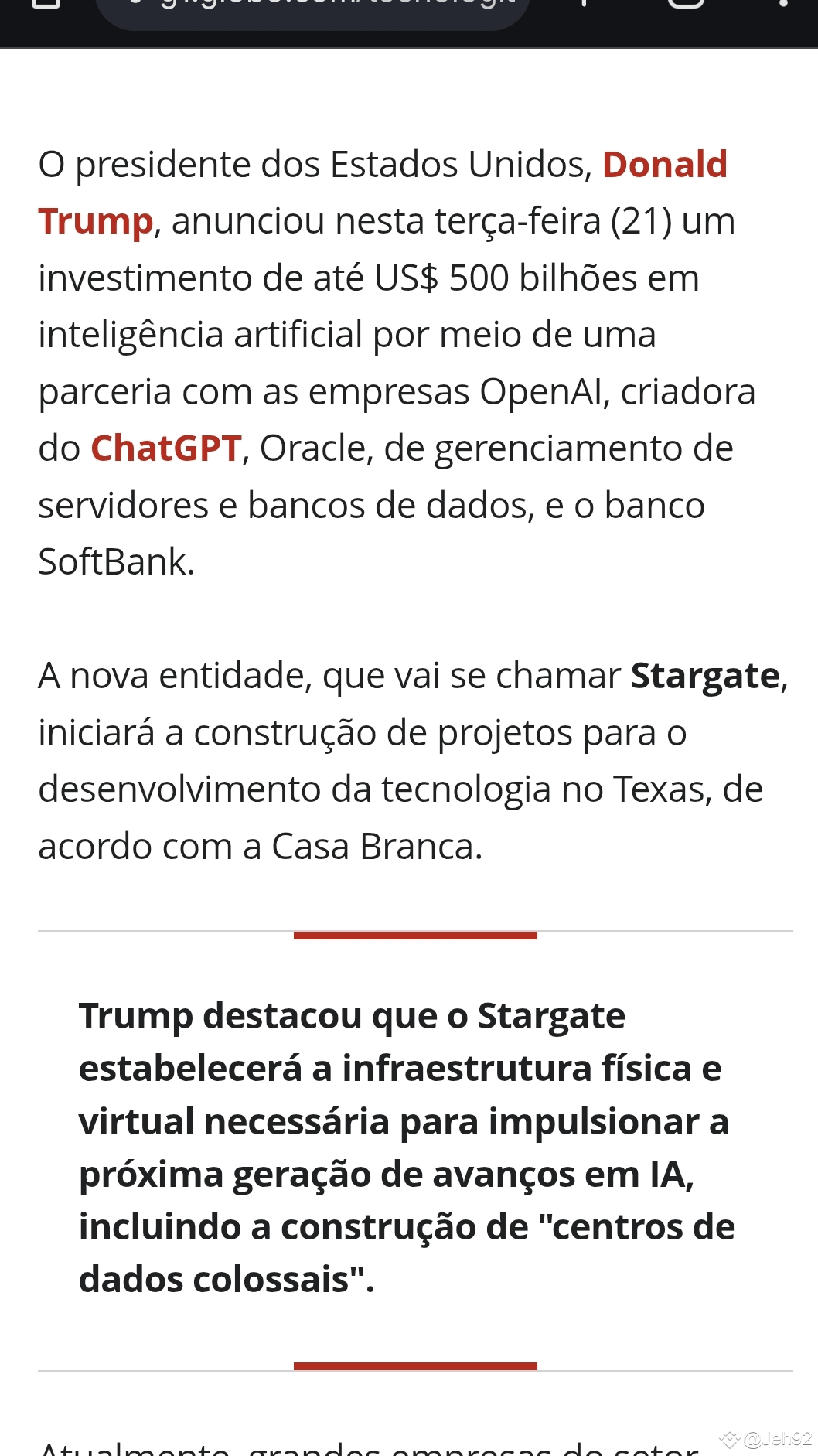Select the bold word Stargate
This screenshot has height=1456, width=818.
[x=705, y=676]
